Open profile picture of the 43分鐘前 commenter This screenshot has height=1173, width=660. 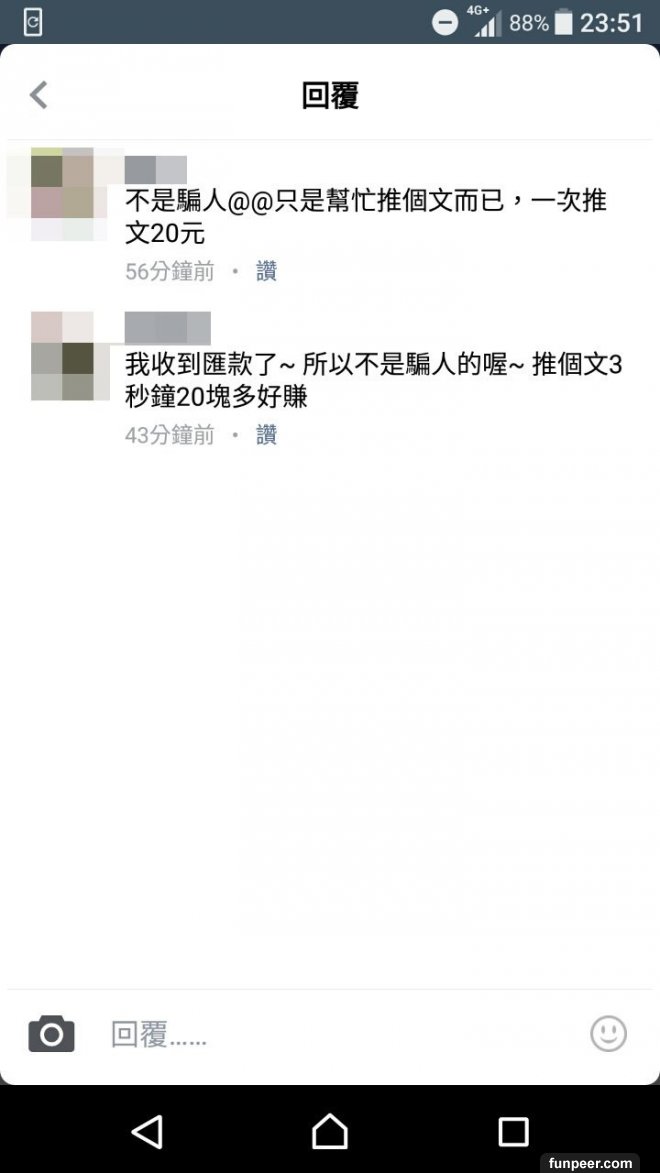[68, 356]
